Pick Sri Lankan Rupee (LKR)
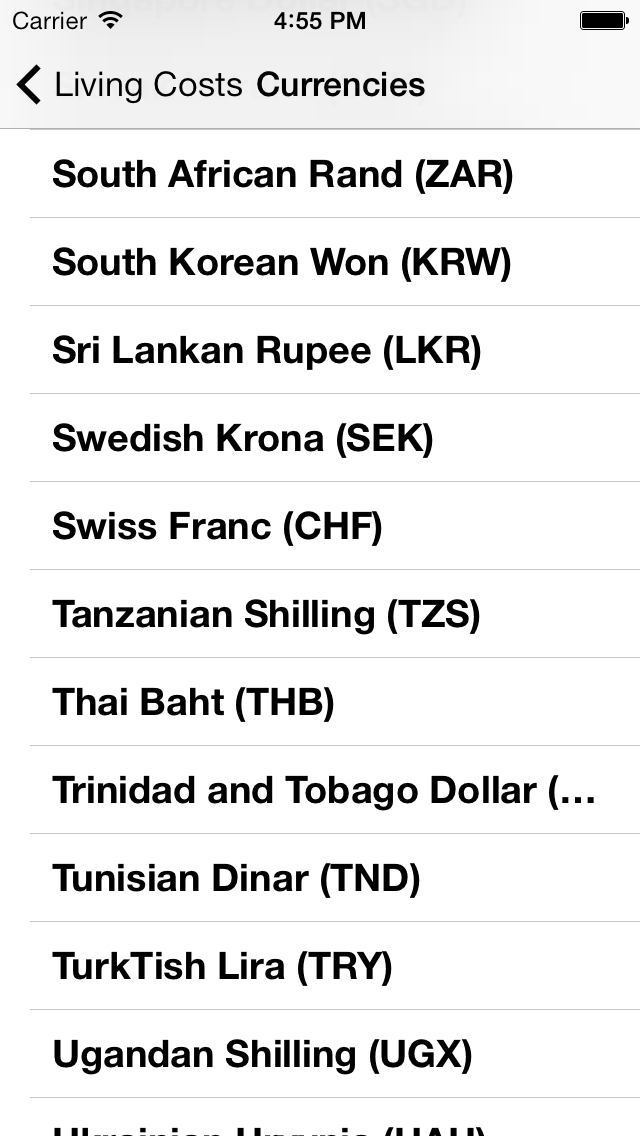Screen dimensions: 640x1136 pos(320,350)
